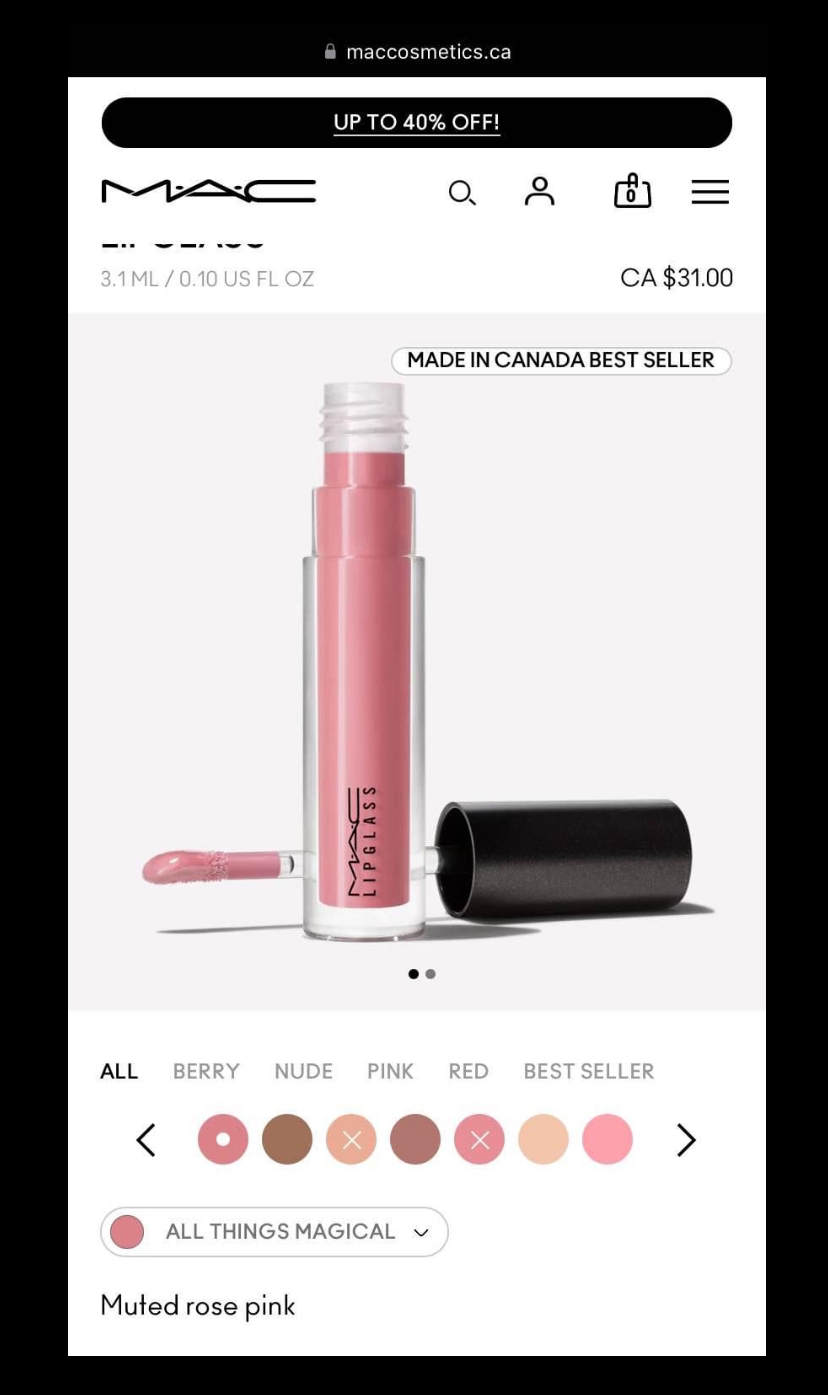This screenshot has height=1395, width=828.
Task: Click the second carousel dot below the image
Action: 429,973
